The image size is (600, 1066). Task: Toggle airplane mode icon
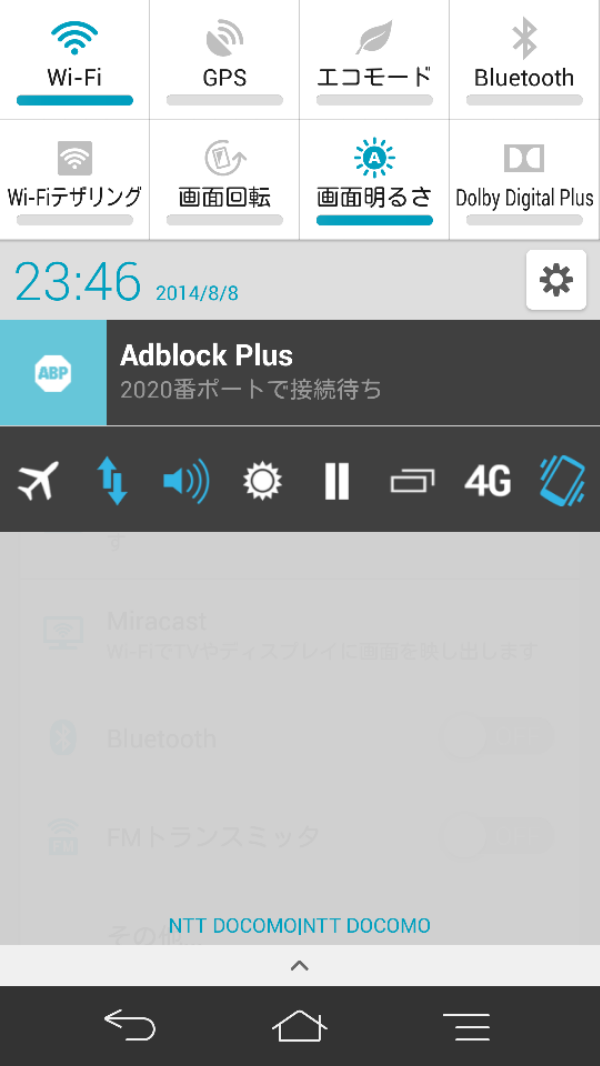(x=37, y=481)
